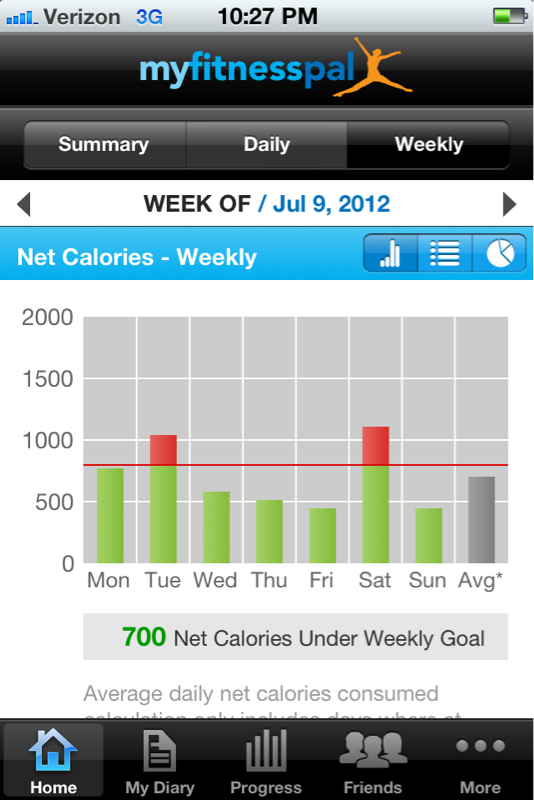Open the My Diary tab
534x800 pixels.
point(160,760)
